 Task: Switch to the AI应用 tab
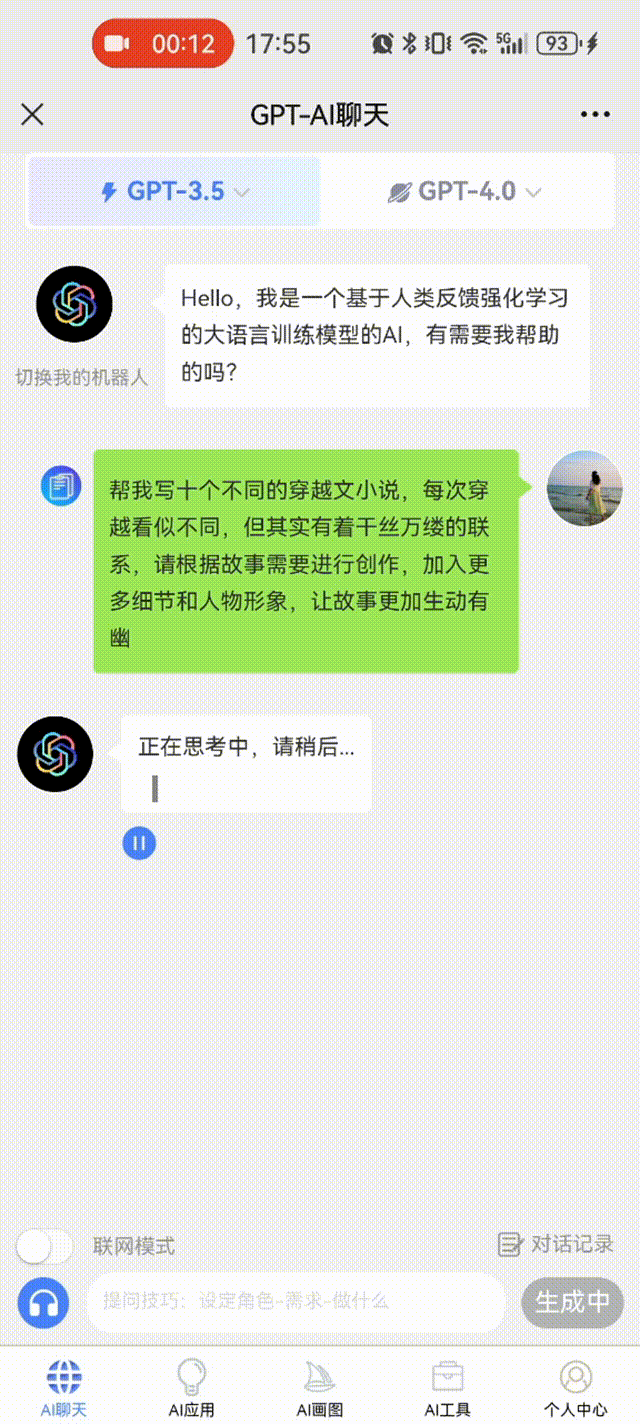tap(191, 1388)
